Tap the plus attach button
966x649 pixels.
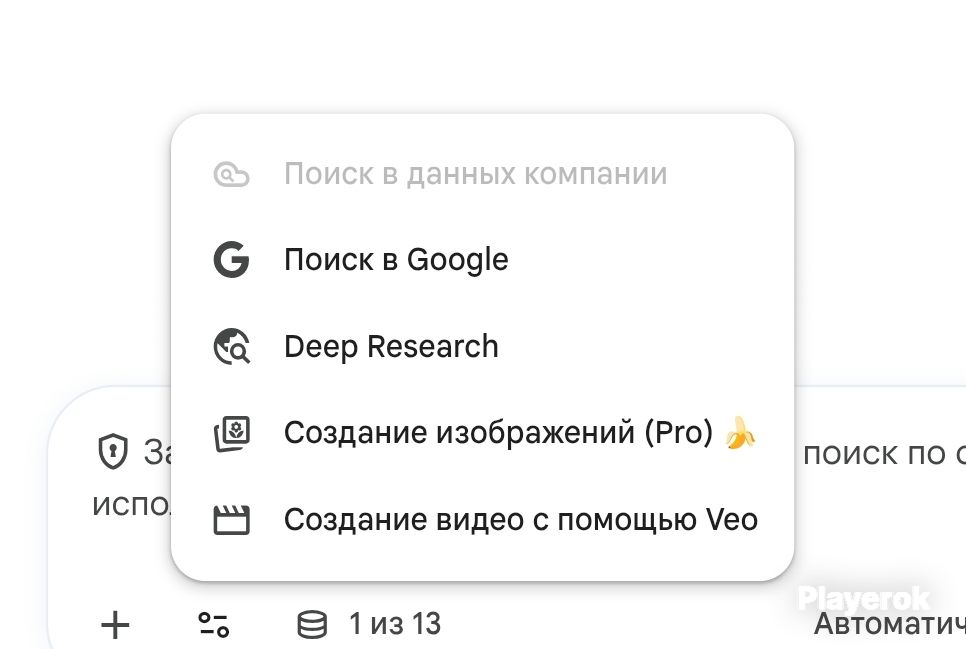pos(116,626)
